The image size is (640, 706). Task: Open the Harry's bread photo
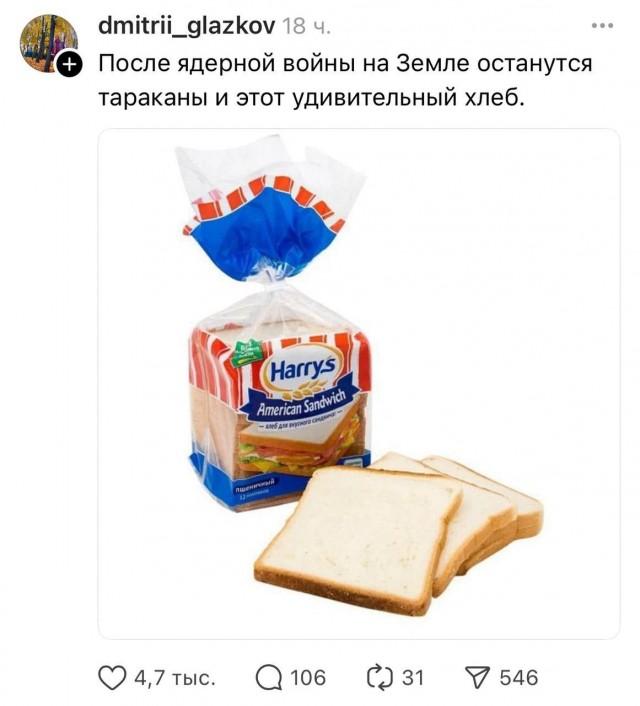[358, 383]
